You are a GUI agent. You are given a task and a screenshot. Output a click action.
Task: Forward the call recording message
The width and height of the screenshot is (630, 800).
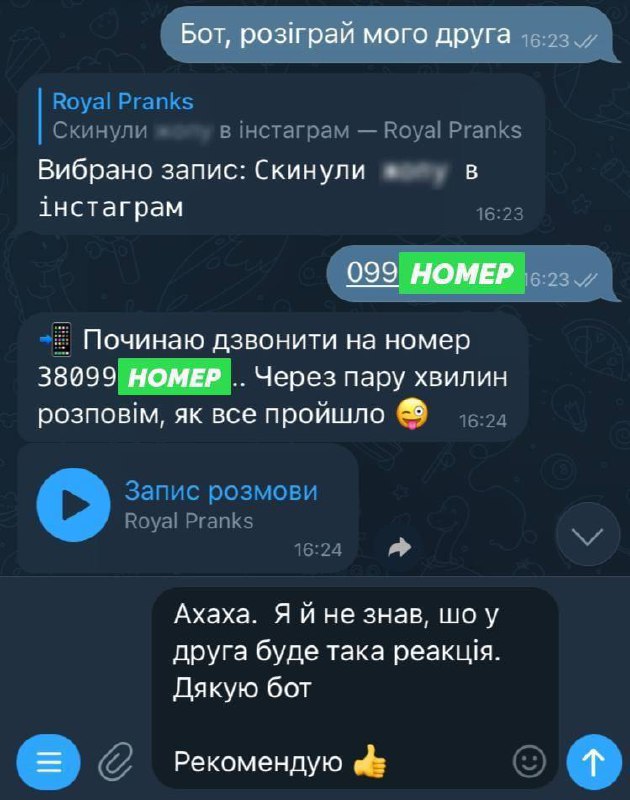click(x=400, y=548)
